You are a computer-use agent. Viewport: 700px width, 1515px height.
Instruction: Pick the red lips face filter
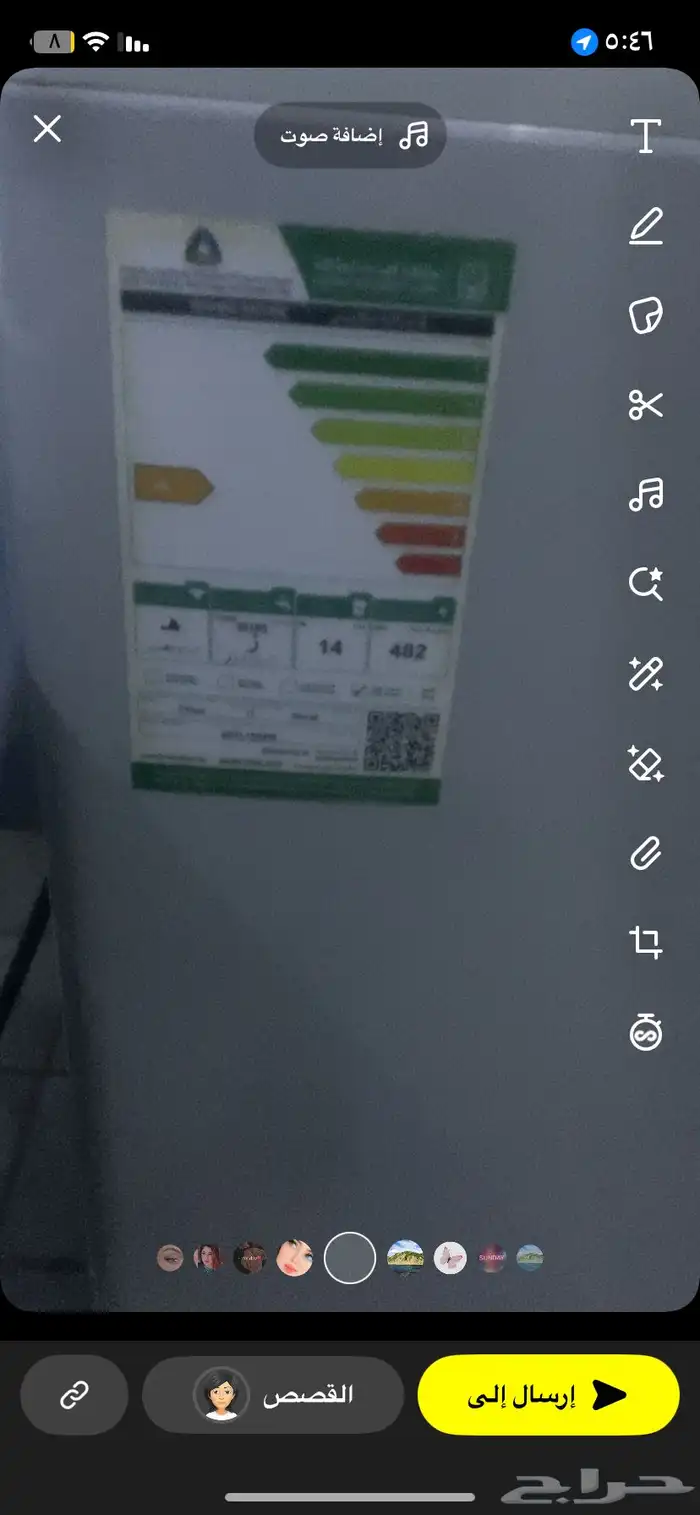pos(294,1258)
